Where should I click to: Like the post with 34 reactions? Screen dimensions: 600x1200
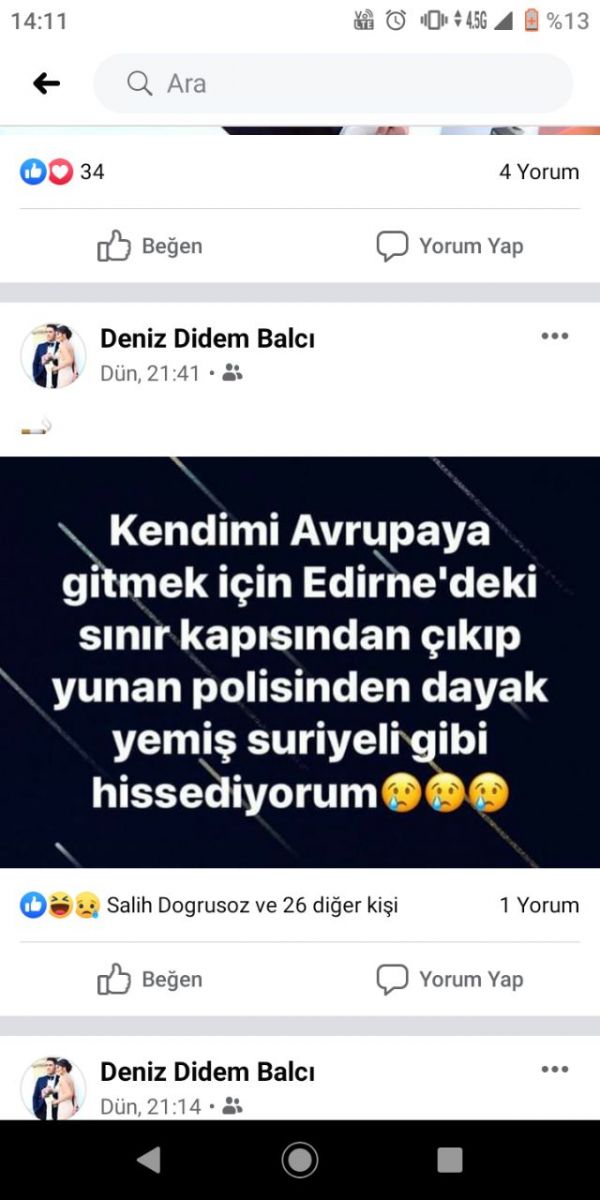pos(150,246)
